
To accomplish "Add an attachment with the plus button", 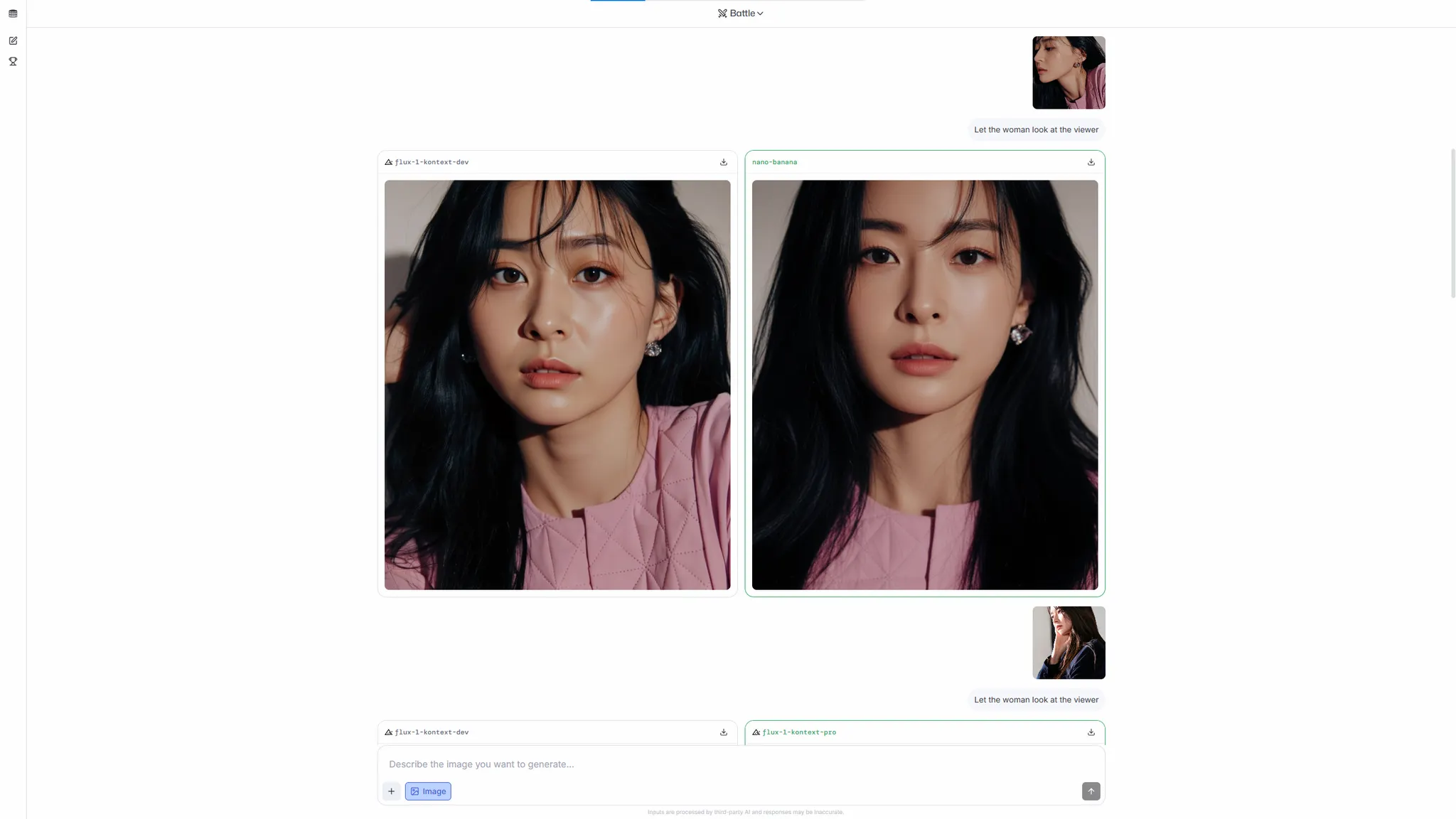I will (391, 791).
